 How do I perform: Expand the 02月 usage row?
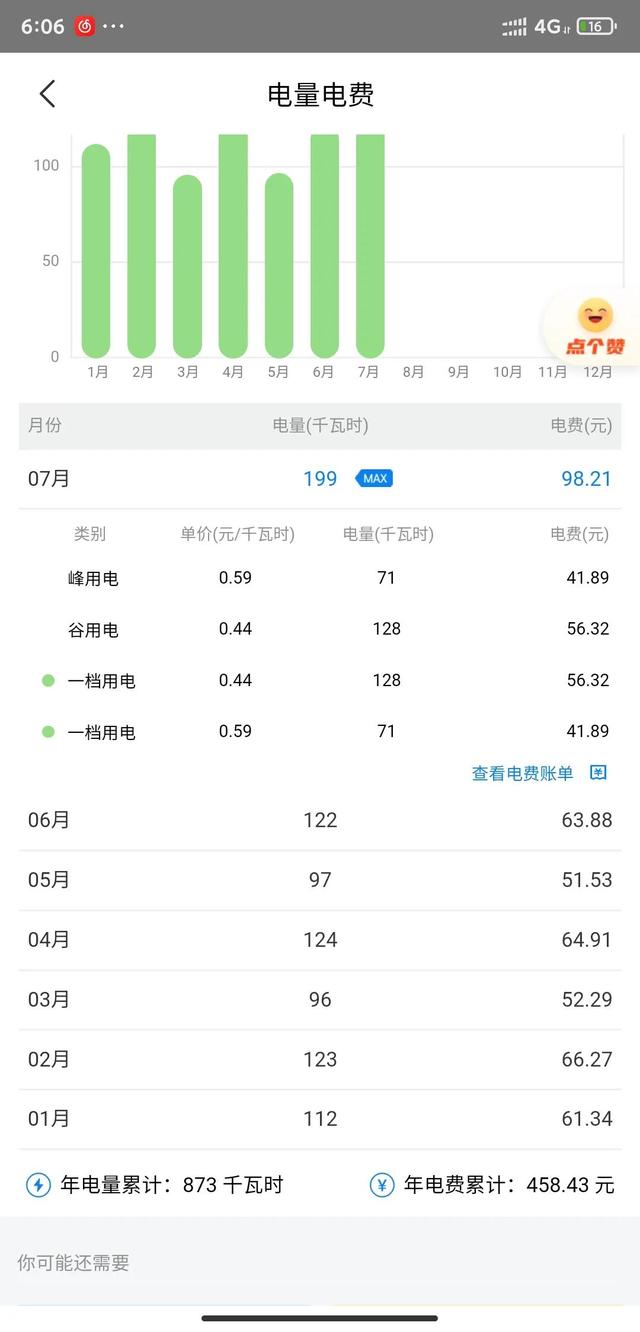[x=320, y=1060]
